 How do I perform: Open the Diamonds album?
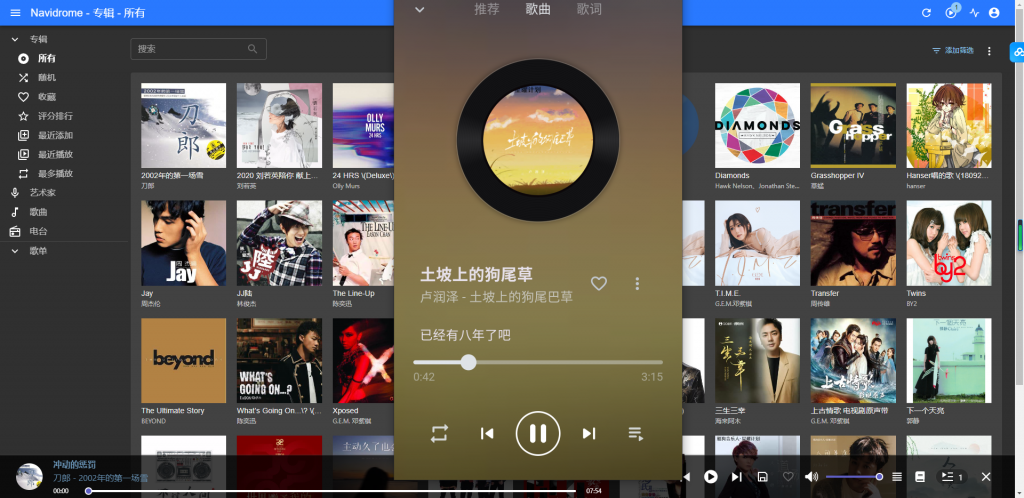click(757, 125)
